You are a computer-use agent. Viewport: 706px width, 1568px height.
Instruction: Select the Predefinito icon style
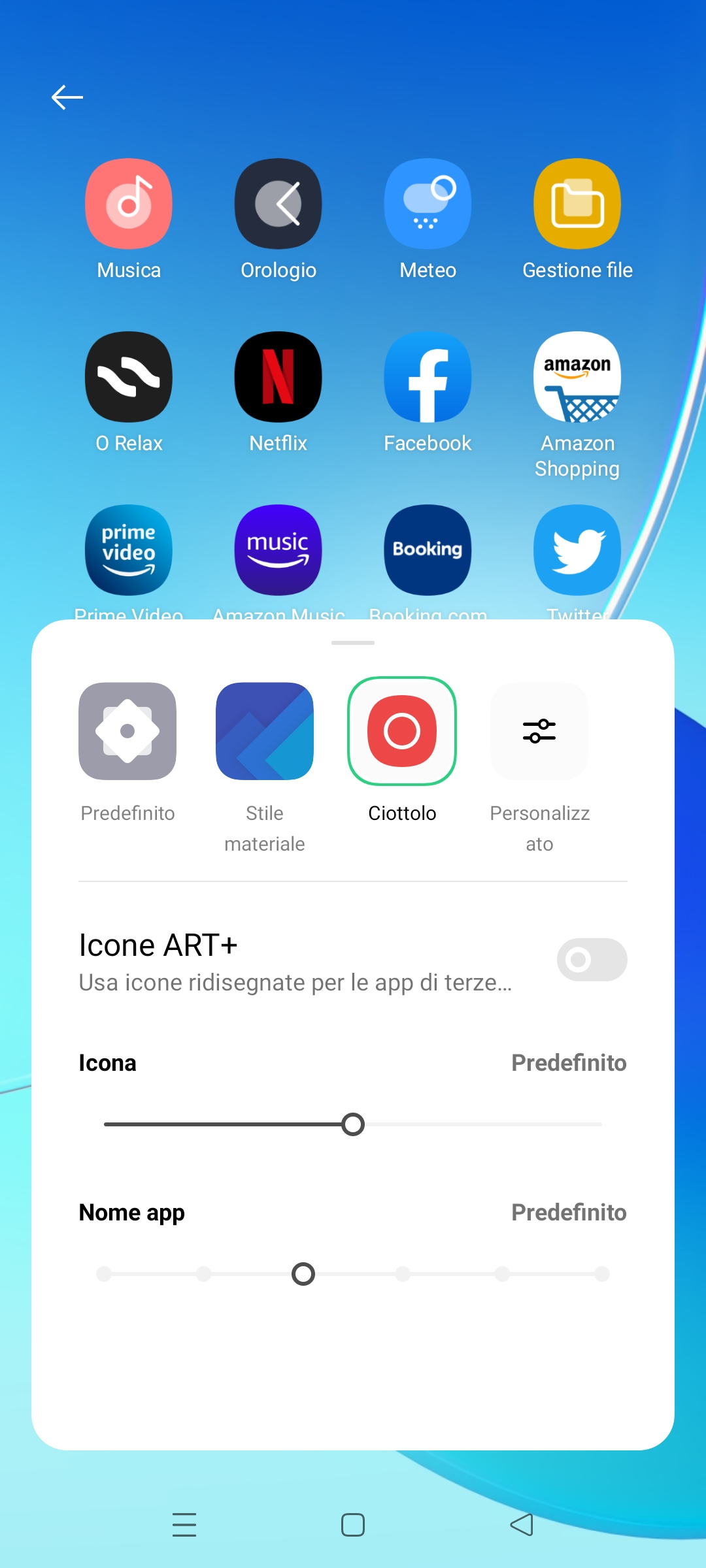127,732
